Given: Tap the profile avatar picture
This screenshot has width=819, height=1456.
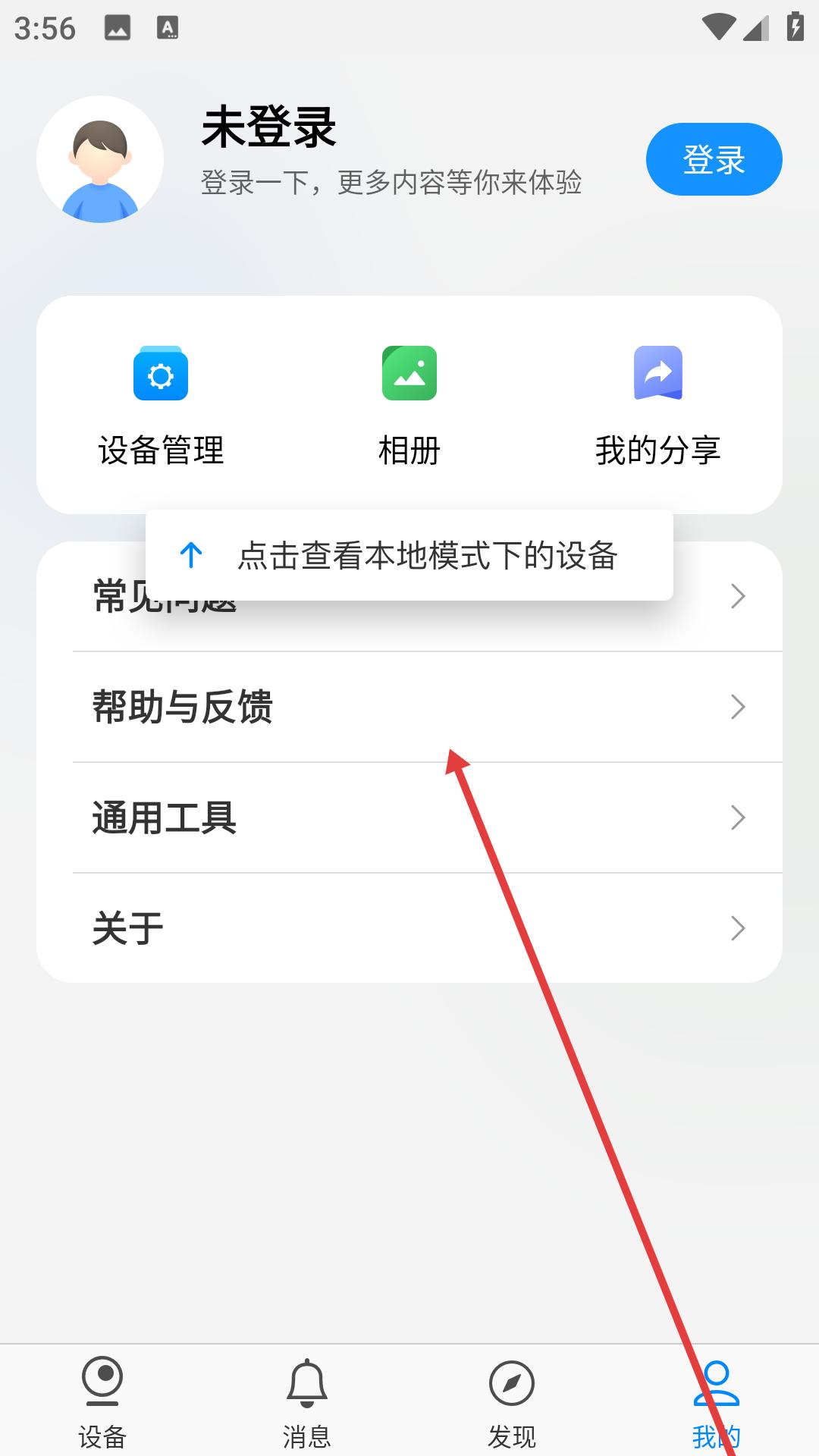Looking at the screenshot, I should (x=100, y=159).
